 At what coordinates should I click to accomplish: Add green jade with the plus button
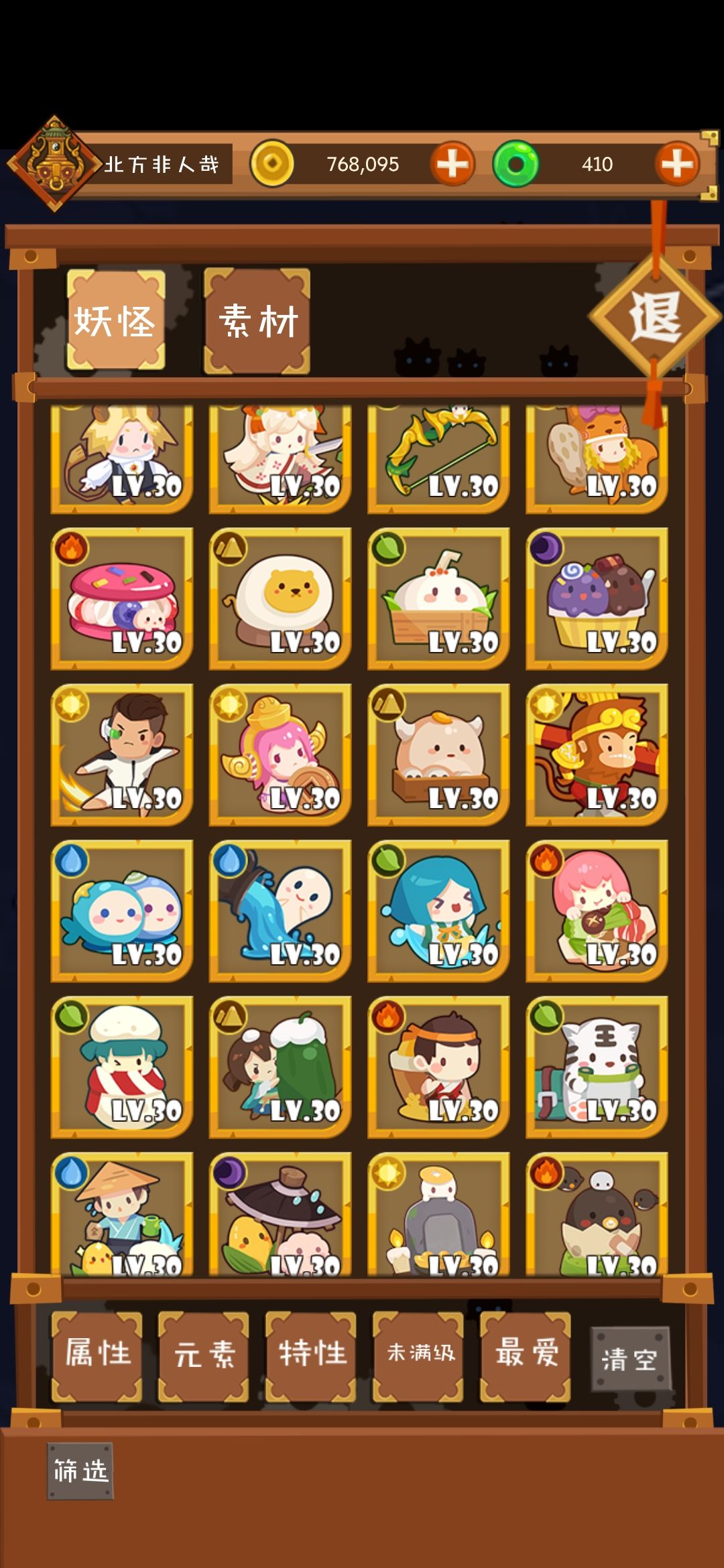coord(677,164)
